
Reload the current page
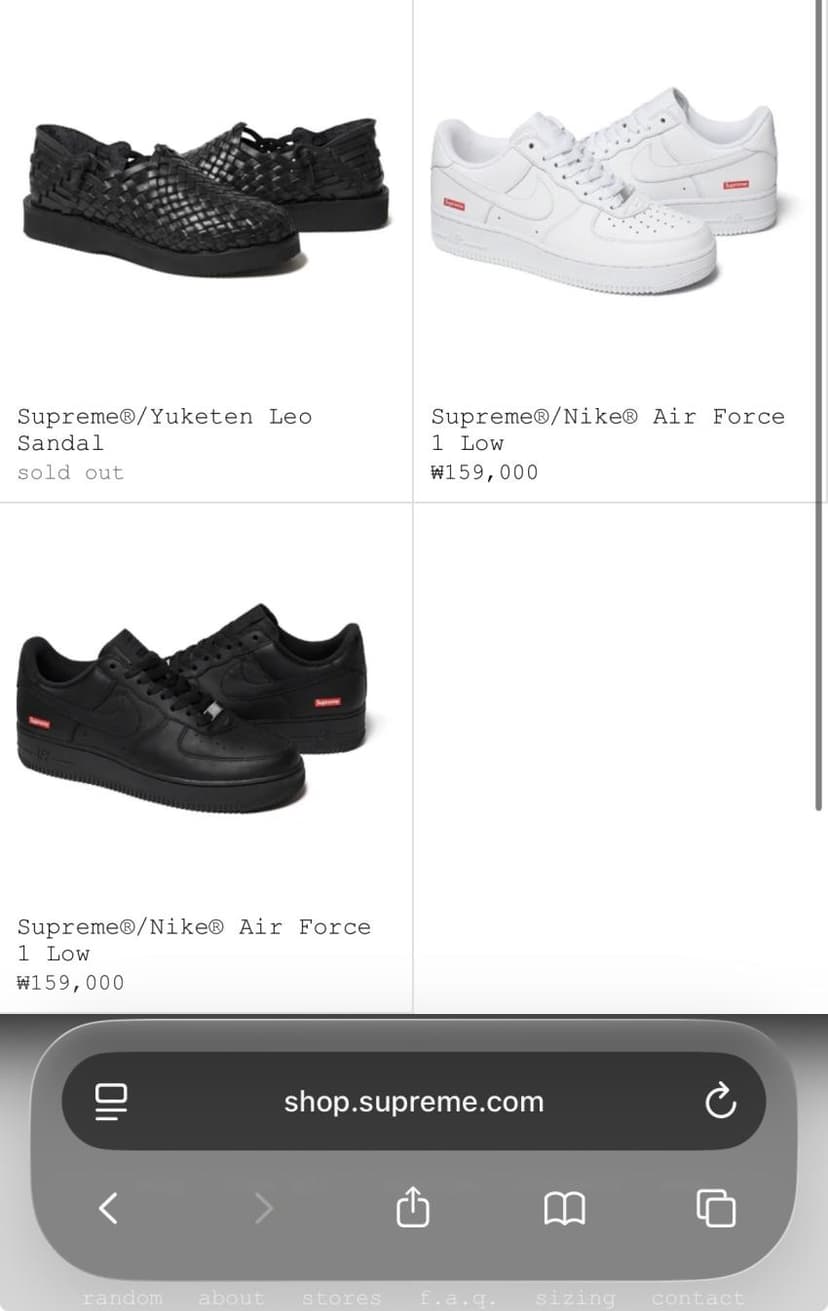(720, 1101)
